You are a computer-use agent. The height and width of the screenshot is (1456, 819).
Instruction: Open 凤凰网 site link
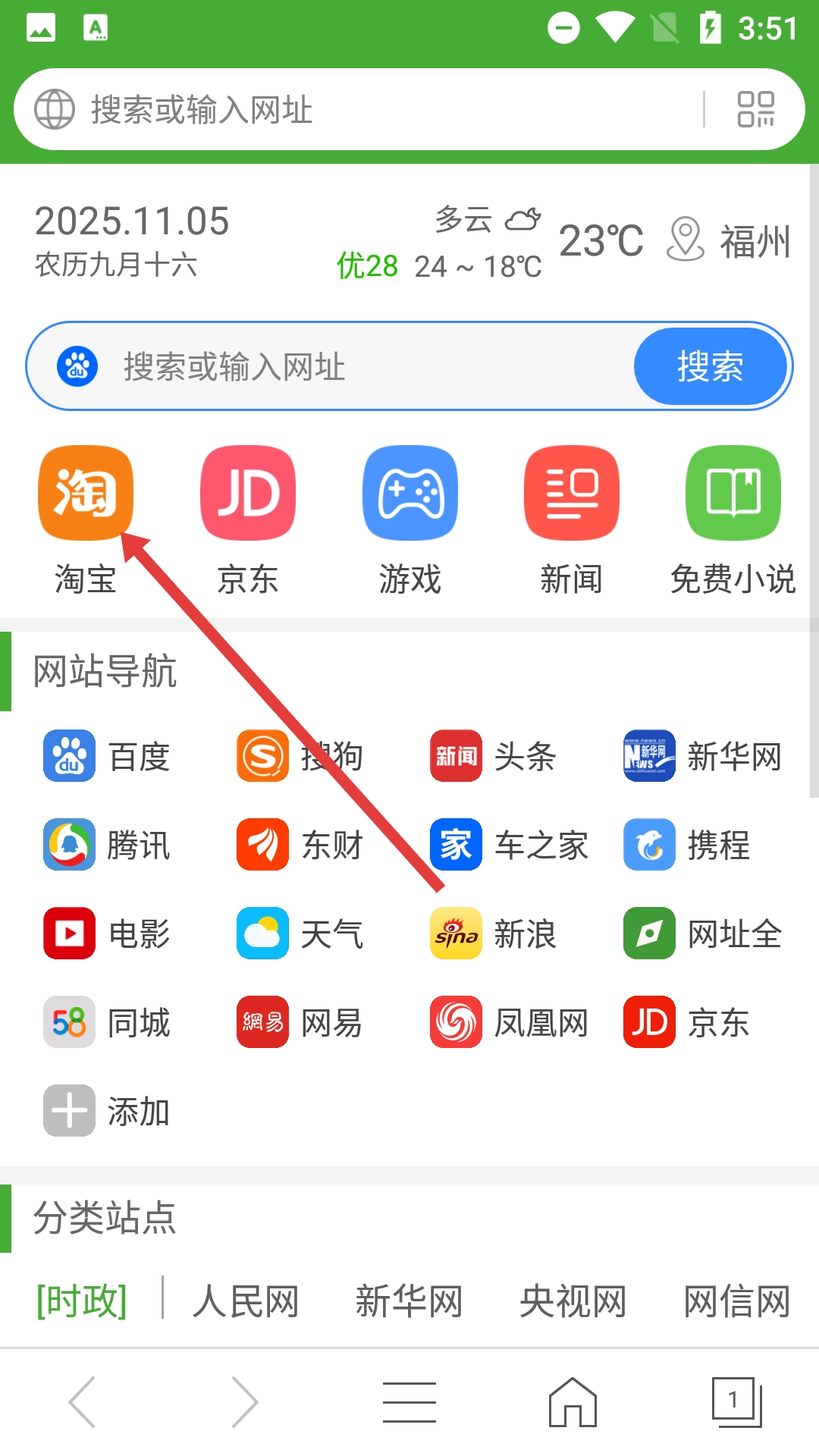508,1022
